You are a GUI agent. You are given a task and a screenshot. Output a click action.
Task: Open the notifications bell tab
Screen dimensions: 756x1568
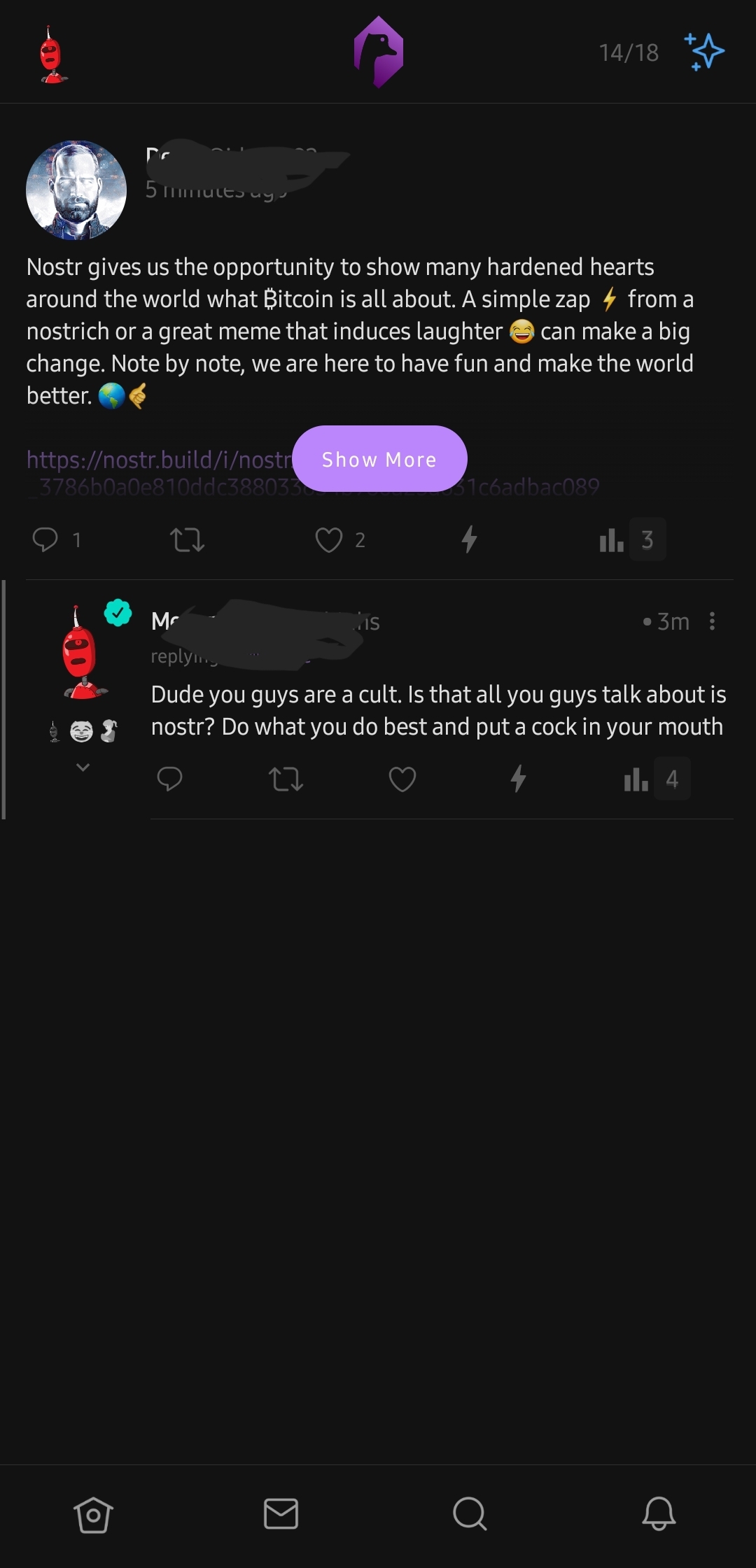(x=659, y=1514)
